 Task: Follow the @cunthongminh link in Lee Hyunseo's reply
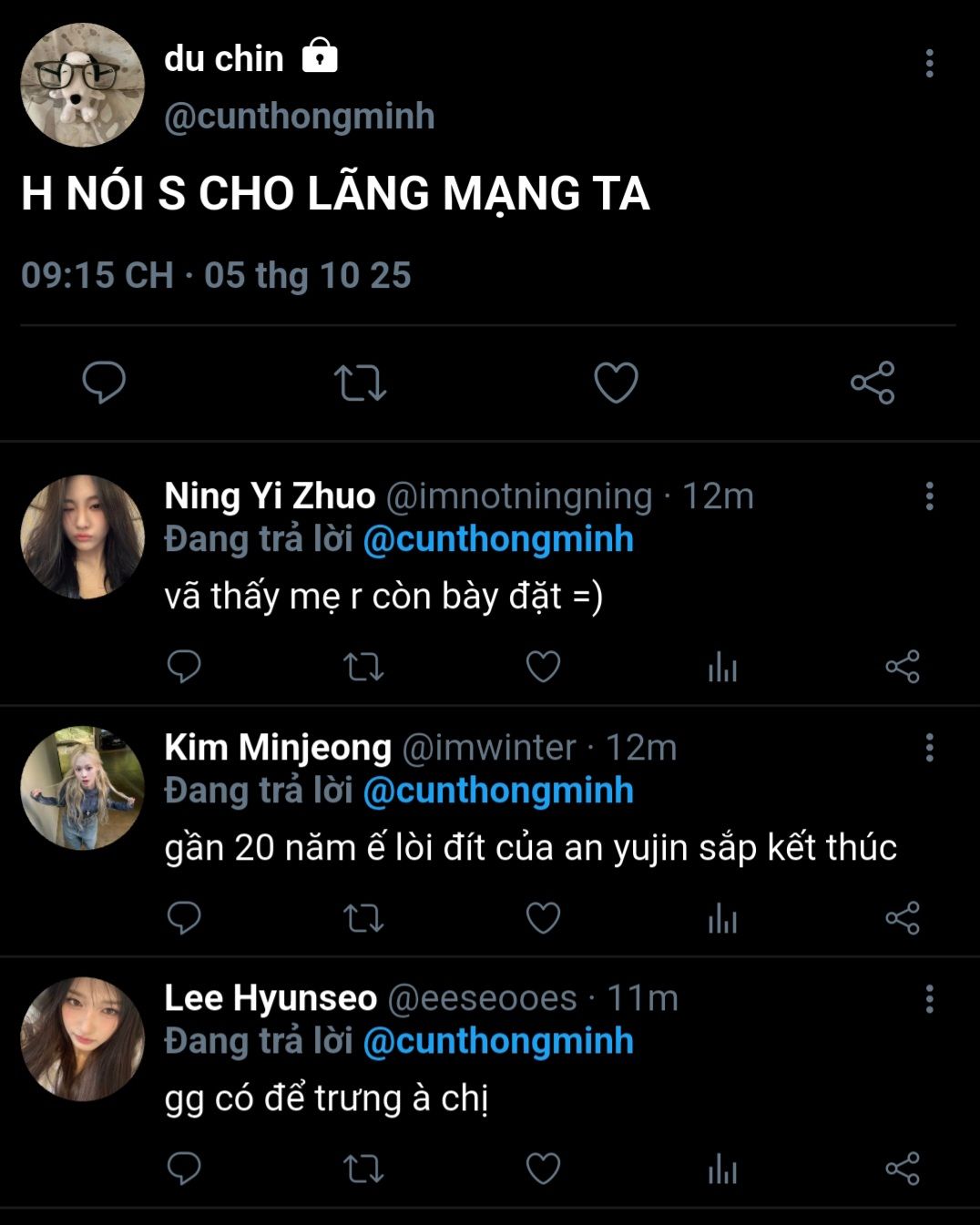(498, 1041)
